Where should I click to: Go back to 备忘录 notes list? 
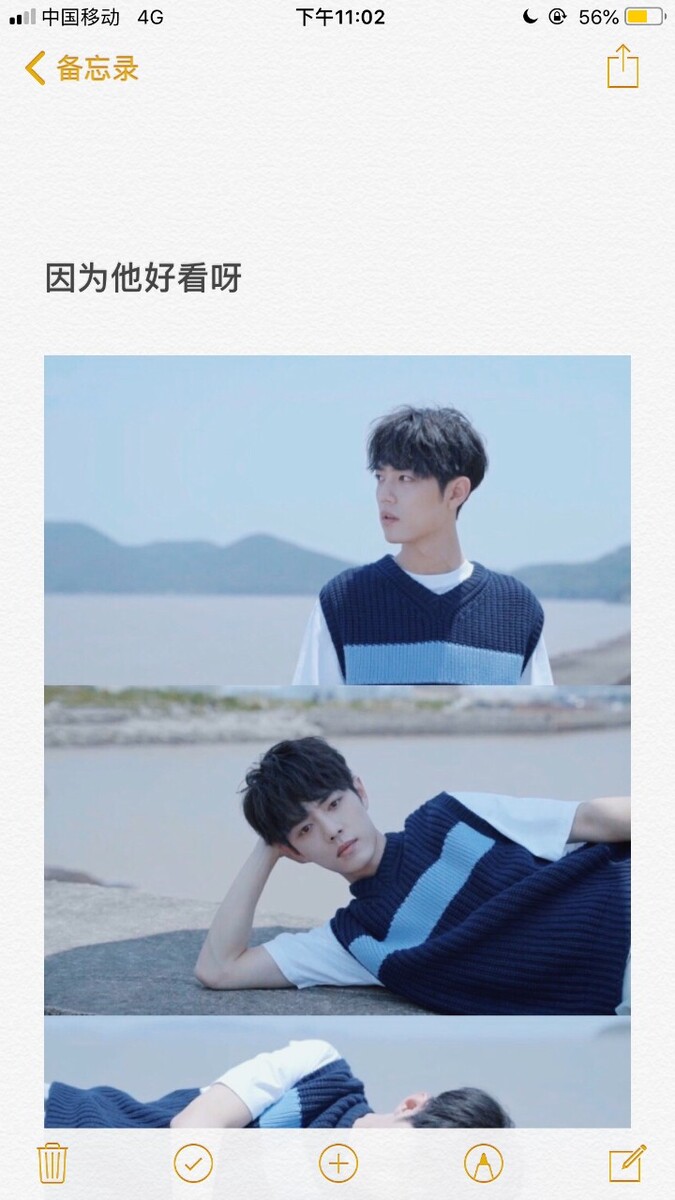tap(82, 68)
